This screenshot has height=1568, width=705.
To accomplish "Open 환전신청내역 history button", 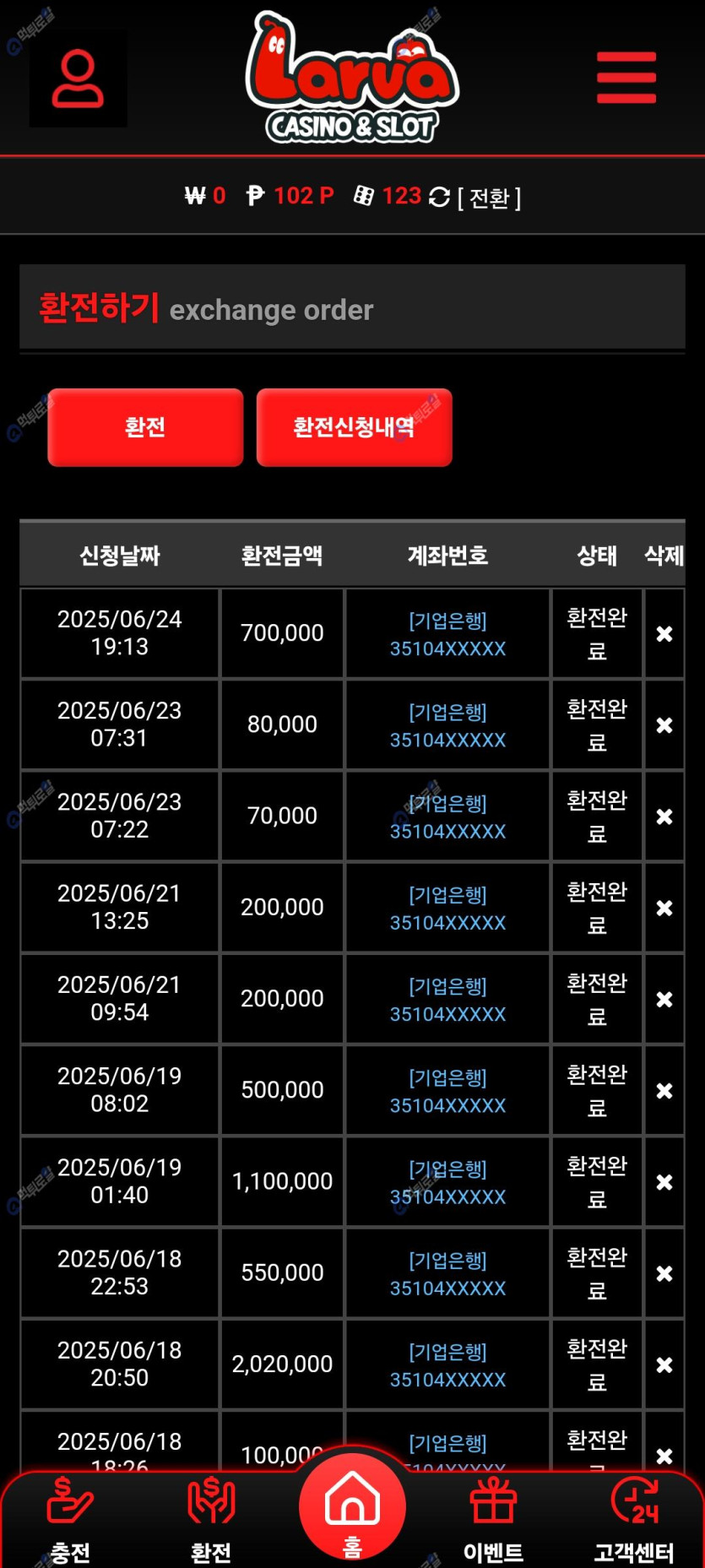I will click(x=354, y=427).
